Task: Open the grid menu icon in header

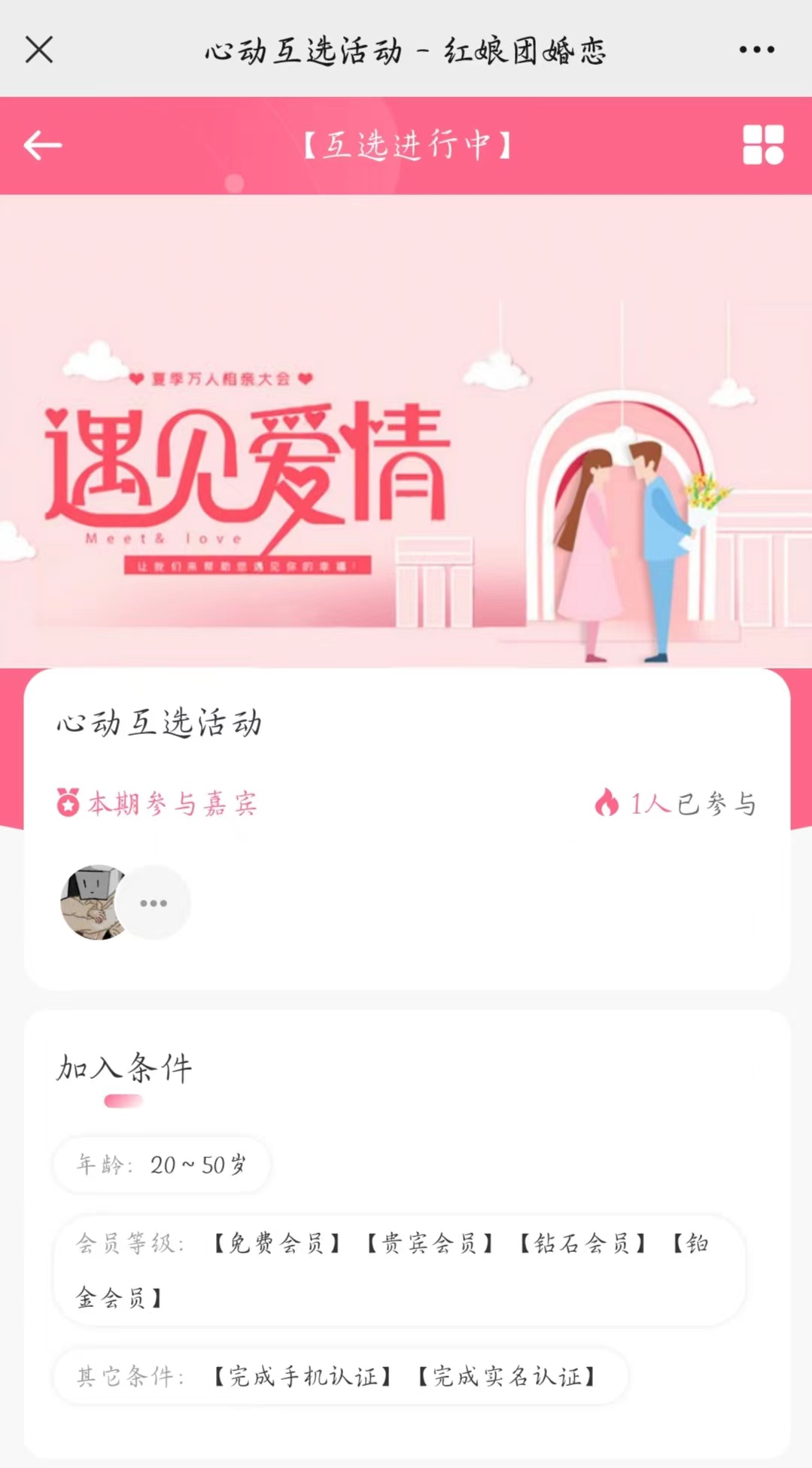Action: (763, 145)
